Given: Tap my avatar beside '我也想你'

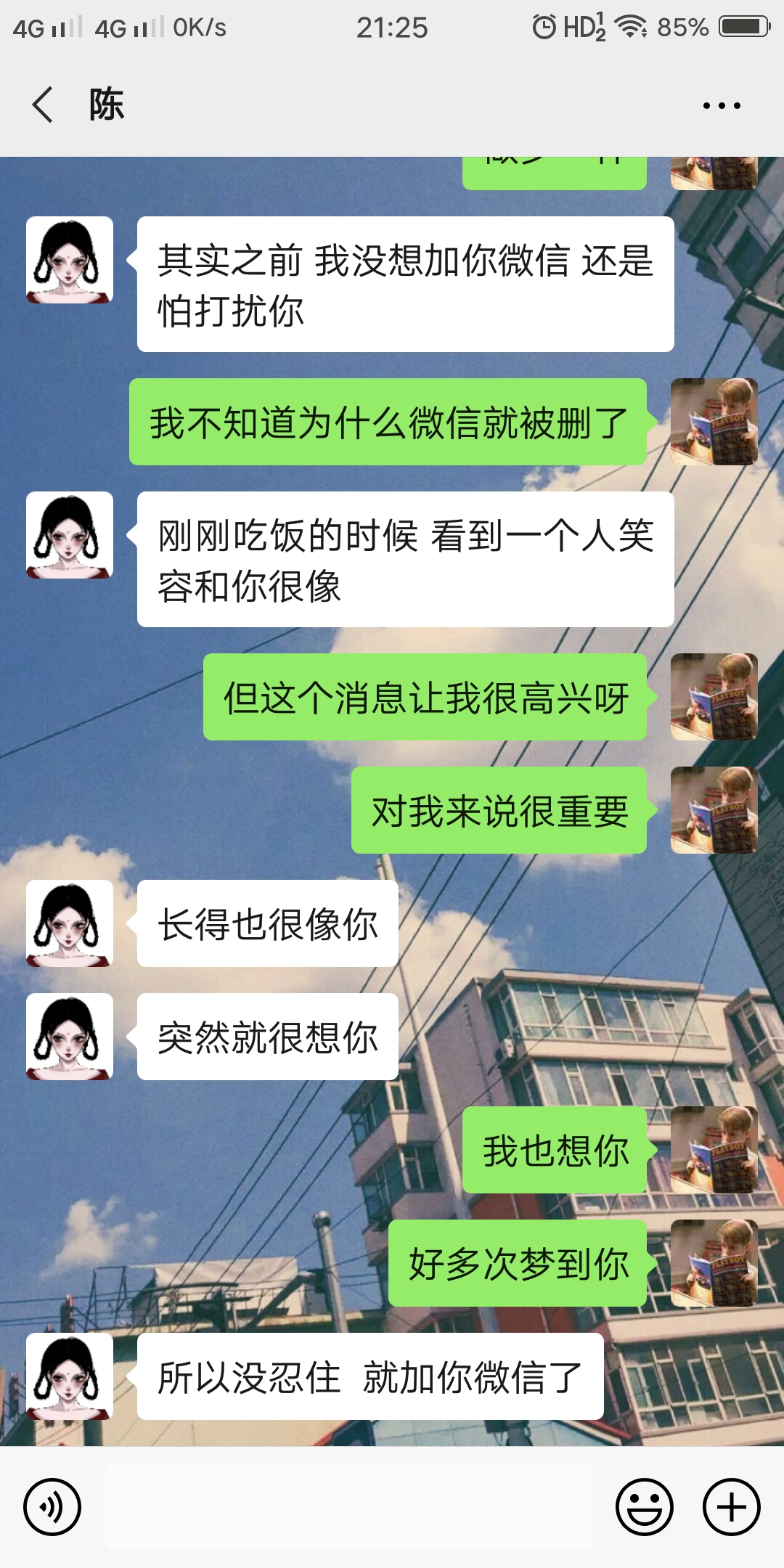Looking at the screenshot, I should click(714, 1150).
